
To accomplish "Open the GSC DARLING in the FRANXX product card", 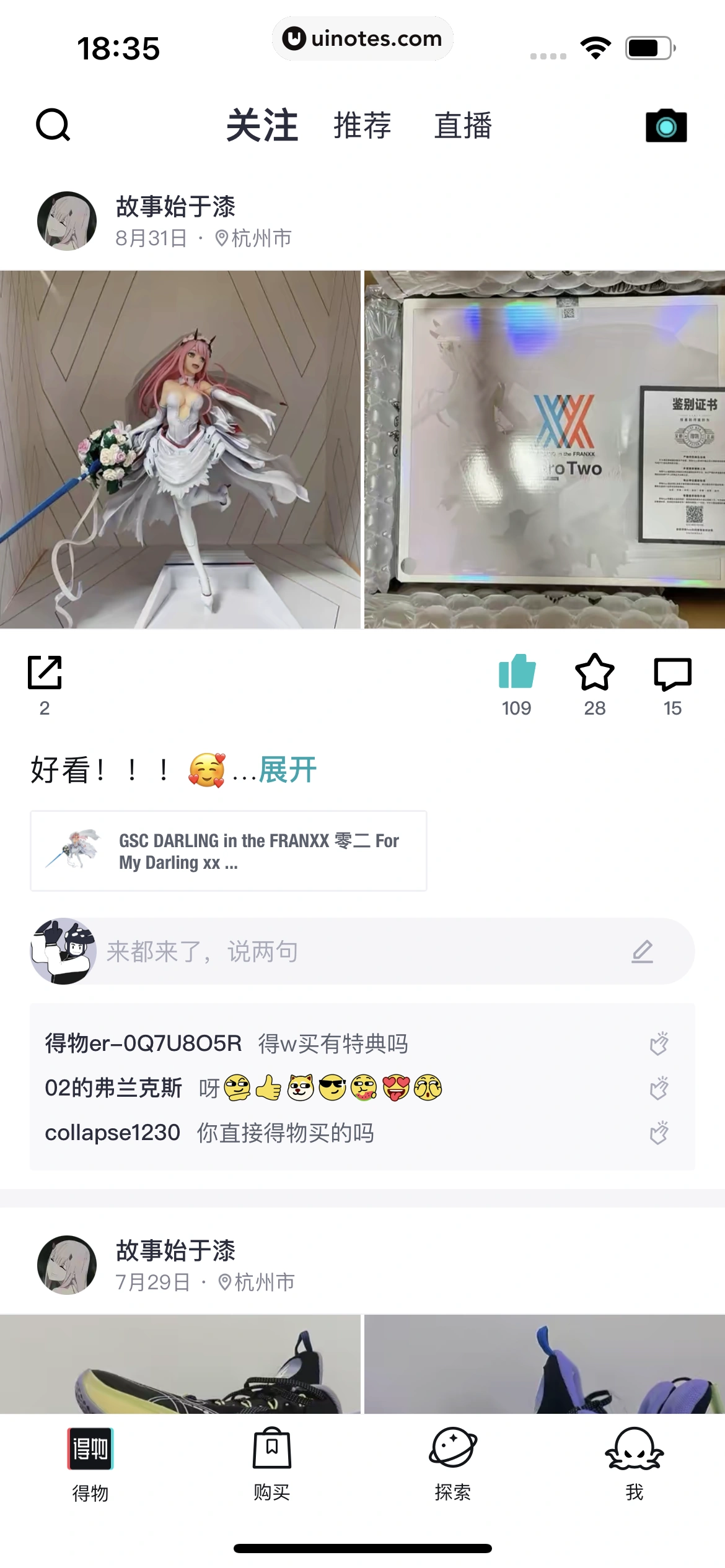I will (x=228, y=851).
